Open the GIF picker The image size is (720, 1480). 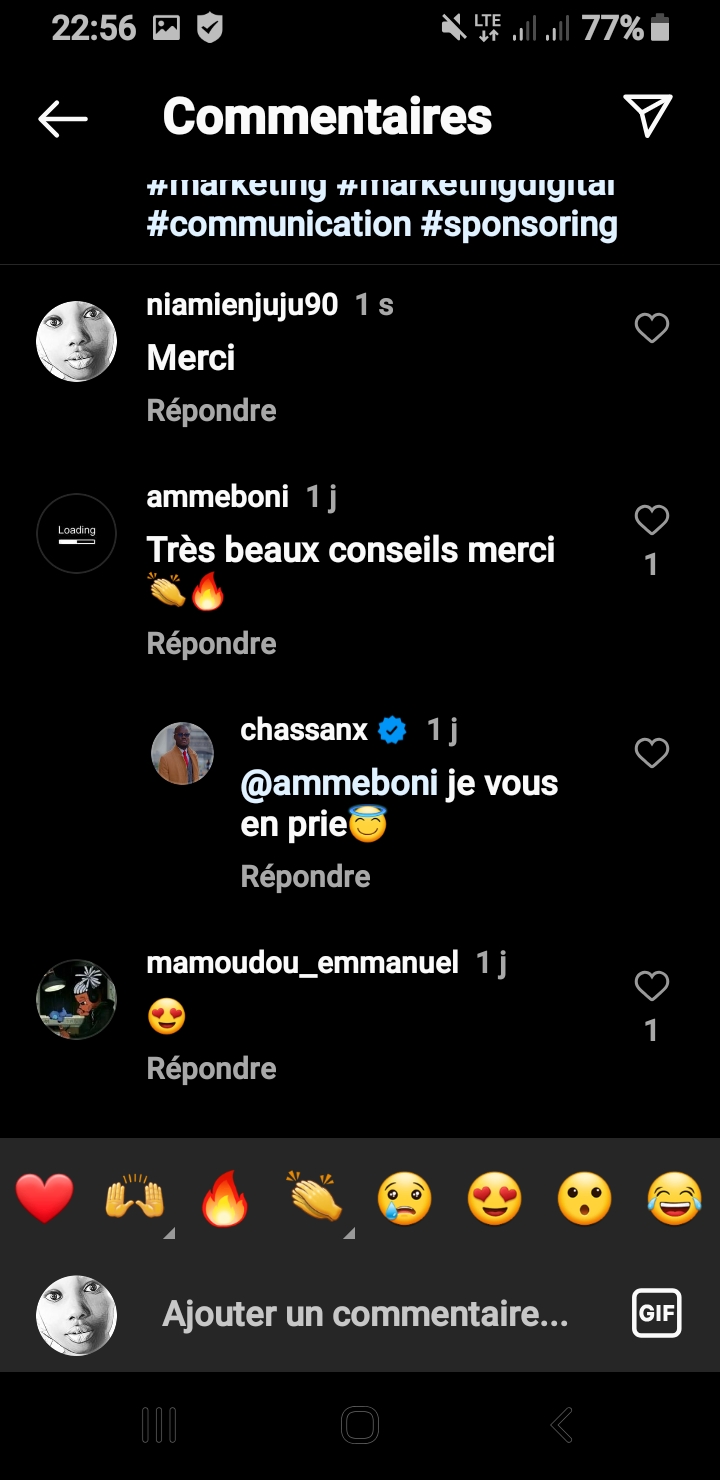[656, 1313]
